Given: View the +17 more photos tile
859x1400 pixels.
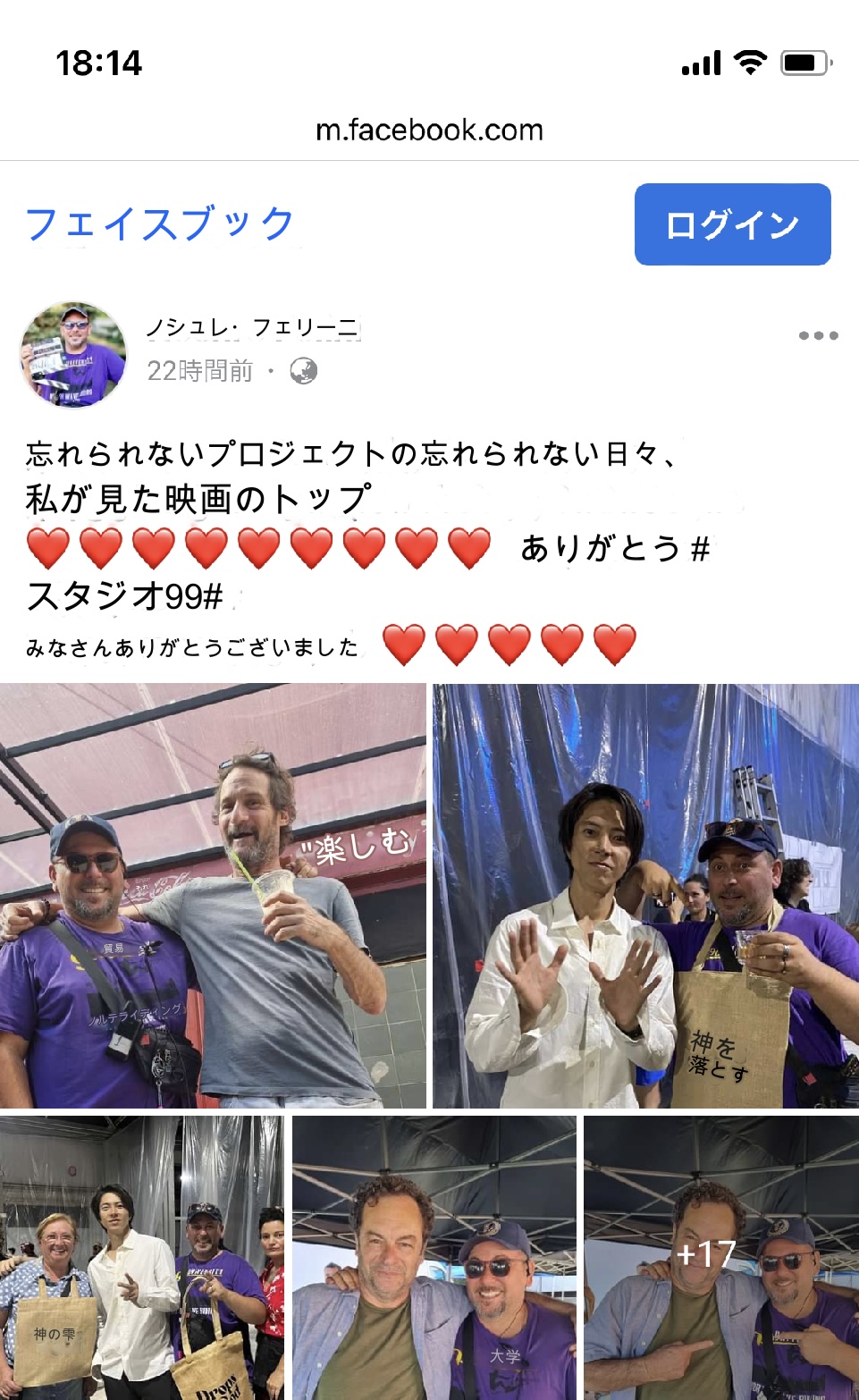Looking at the screenshot, I should point(721,1257).
